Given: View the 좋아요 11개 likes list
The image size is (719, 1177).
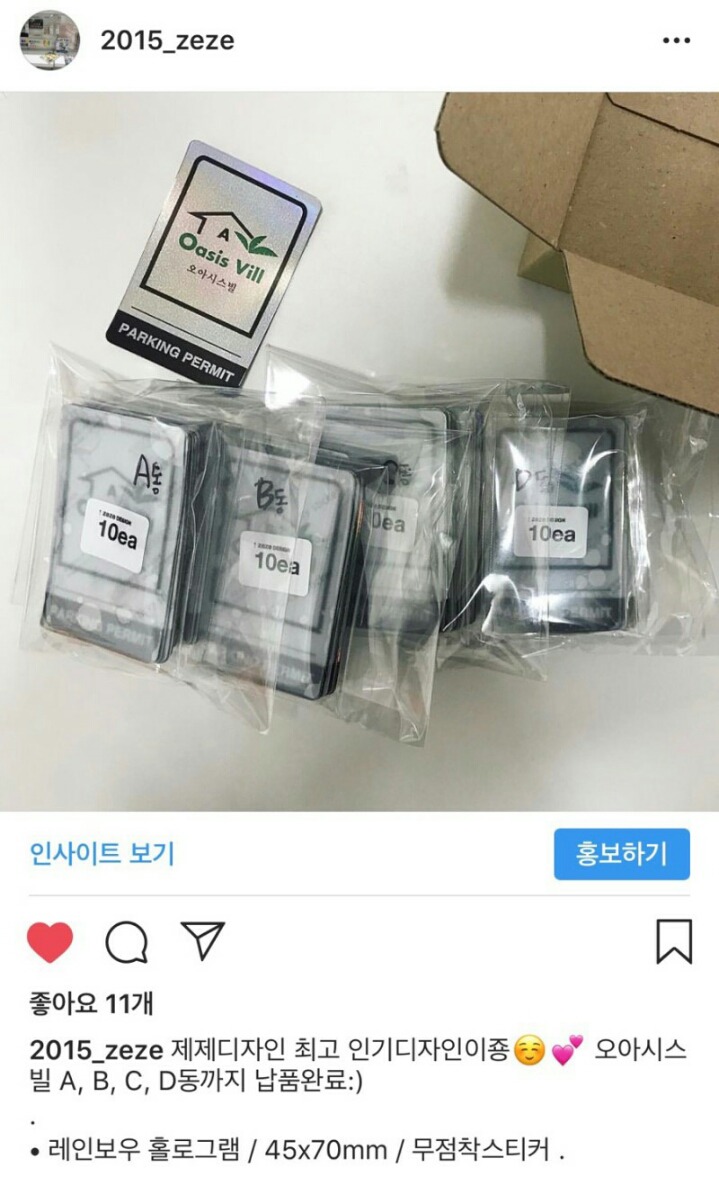Looking at the screenshot, I should pos(91,1002).
